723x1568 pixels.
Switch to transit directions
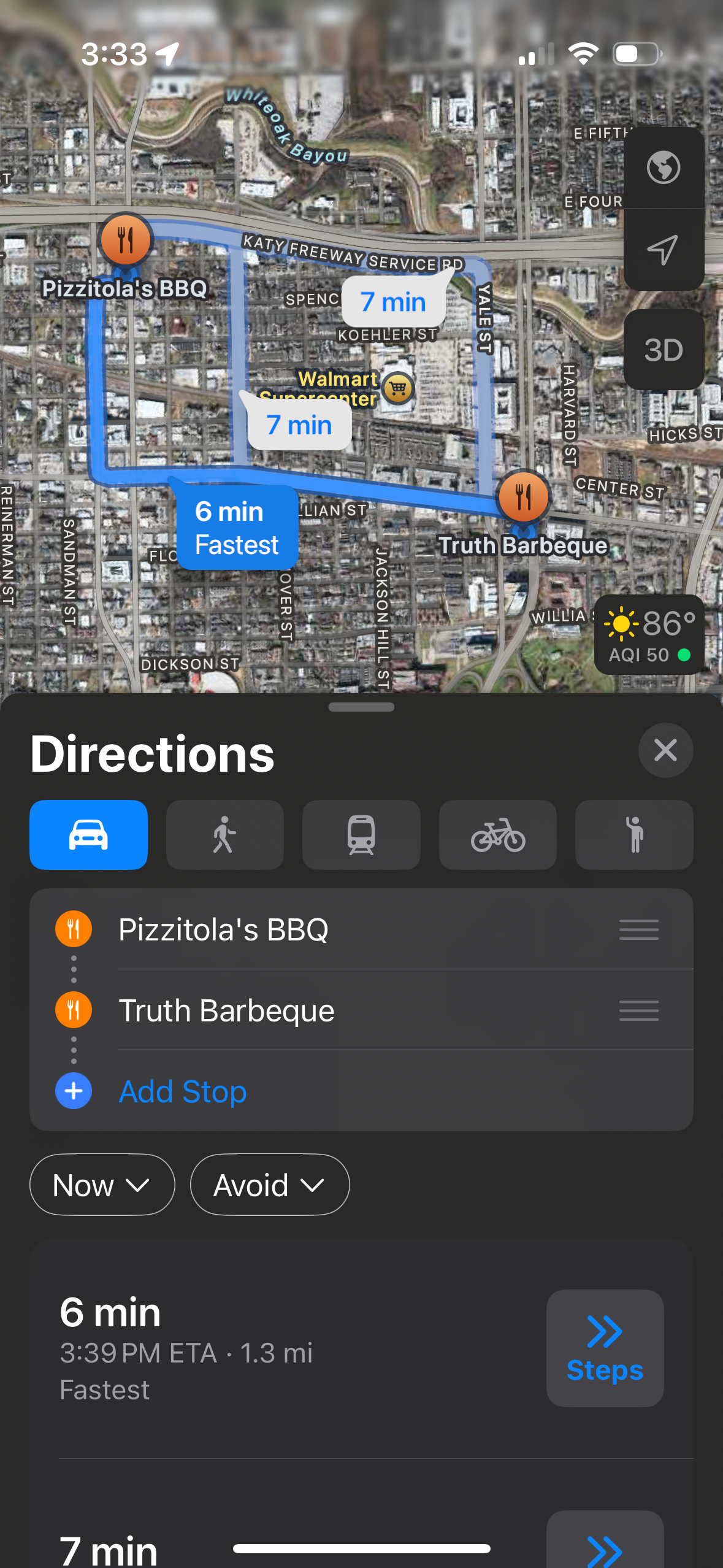tap(361, 834)
